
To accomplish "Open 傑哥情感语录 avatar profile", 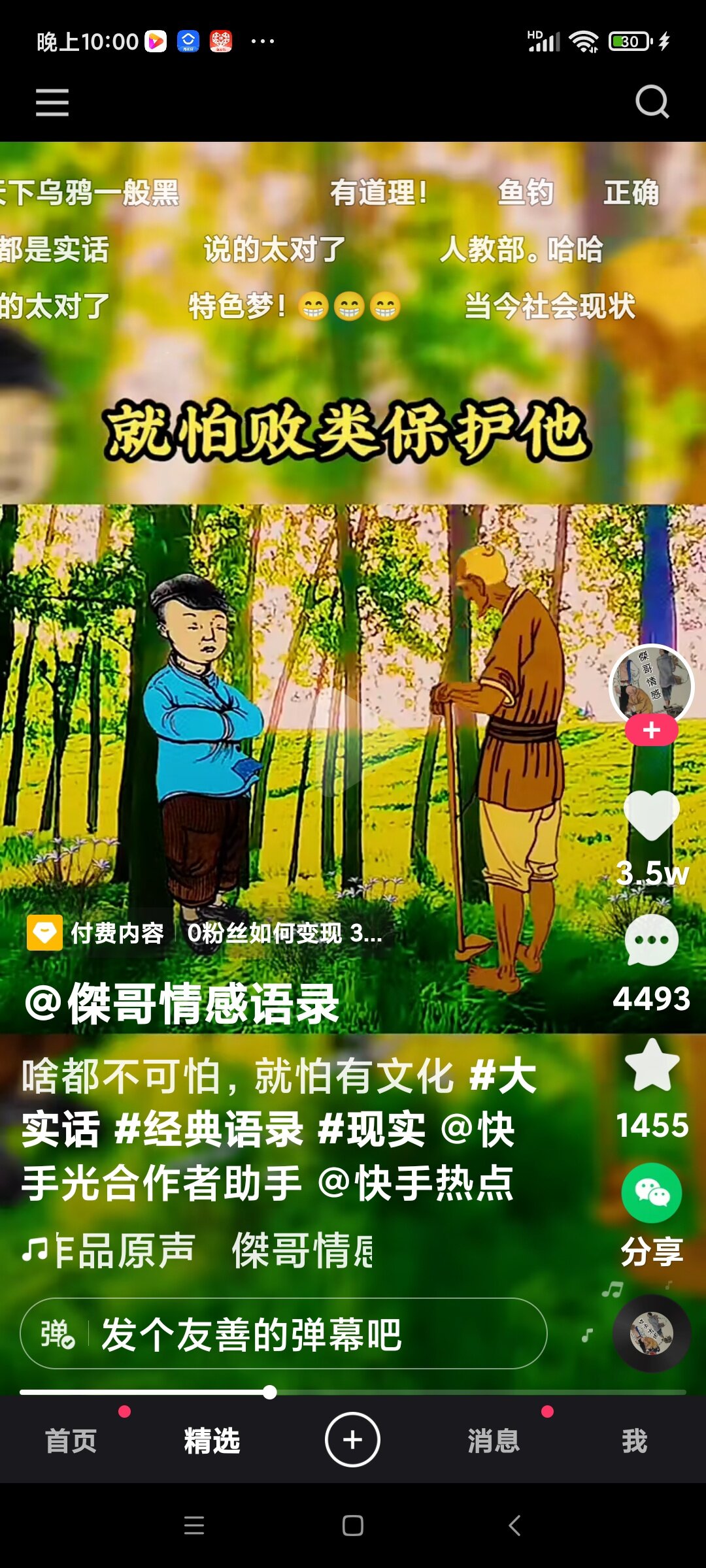I will click(x=651, y=683).
